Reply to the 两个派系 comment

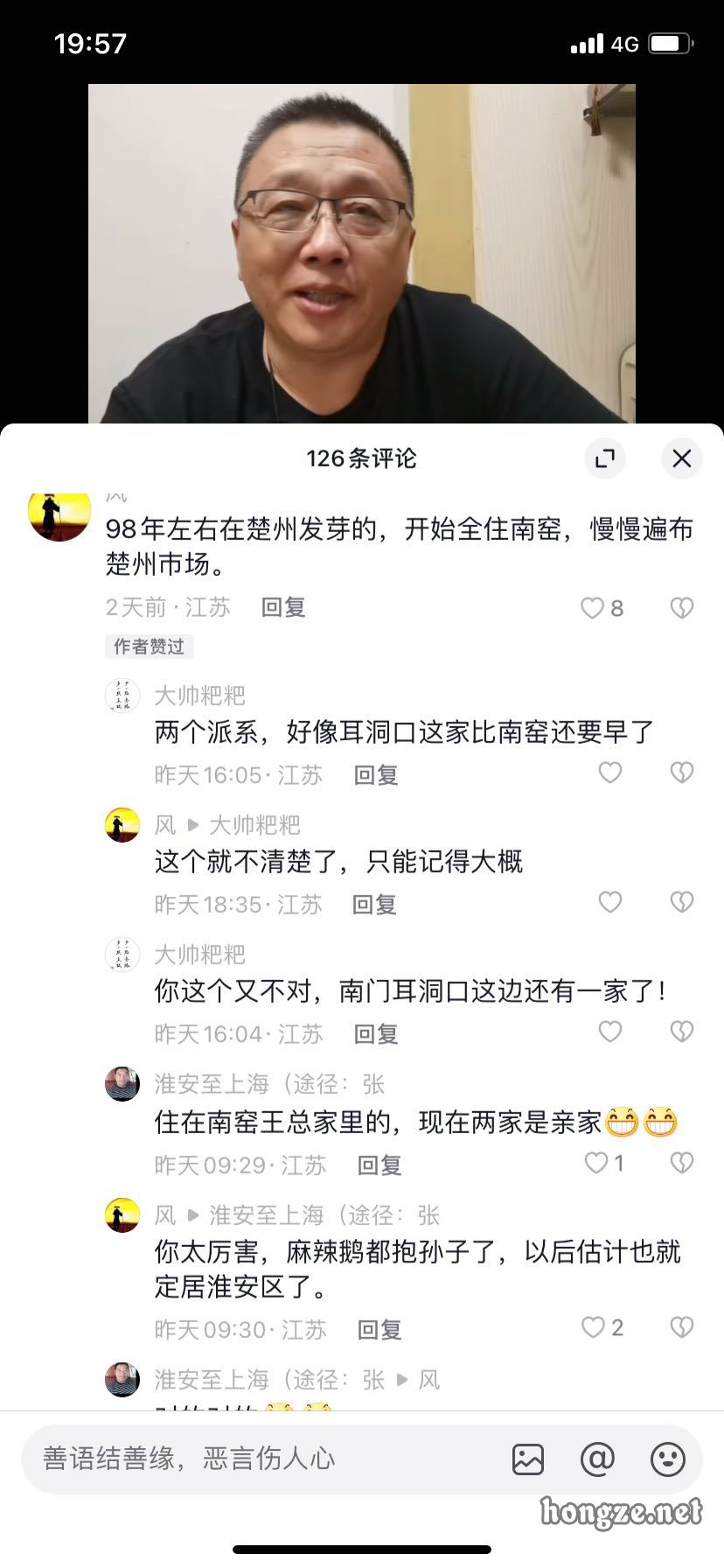coord(375,775)
